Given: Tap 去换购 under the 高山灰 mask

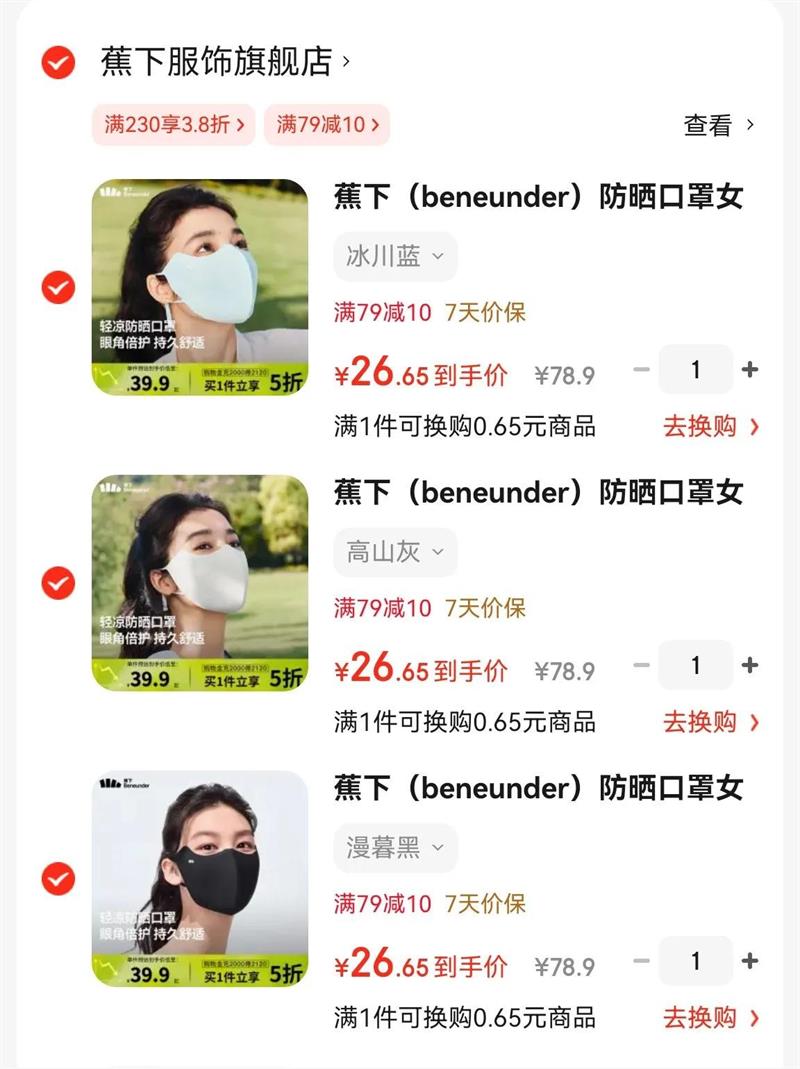Looking at the screenshot, I should (711, 721).
